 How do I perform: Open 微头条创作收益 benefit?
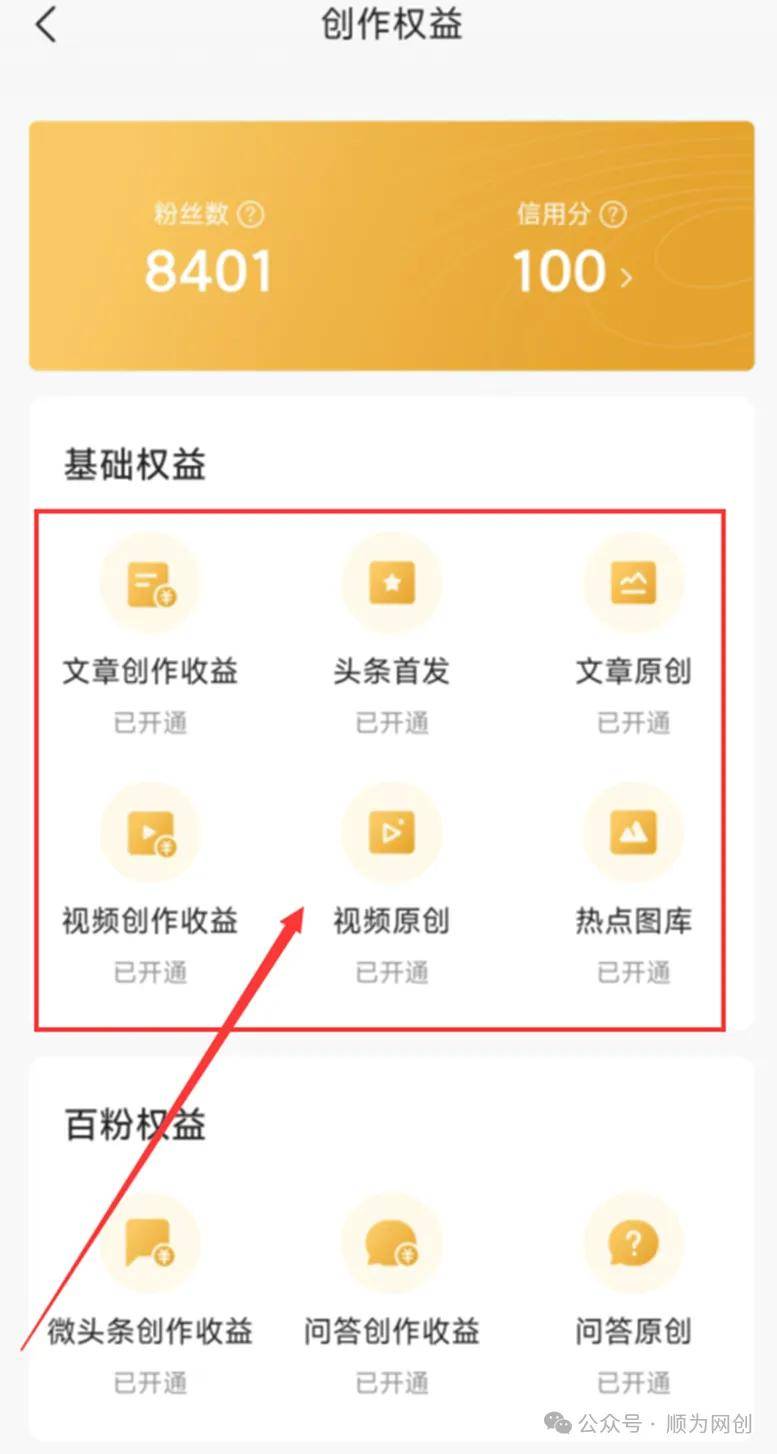(150, 1245)
